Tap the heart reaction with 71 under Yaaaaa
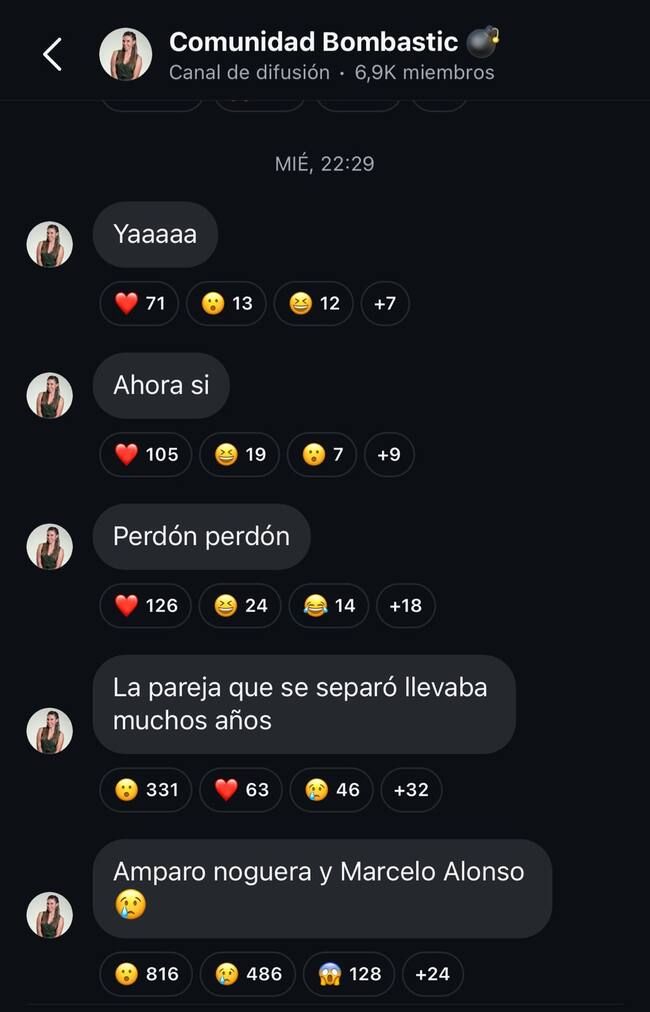The image size is (650, 1012). pos(139,304)
